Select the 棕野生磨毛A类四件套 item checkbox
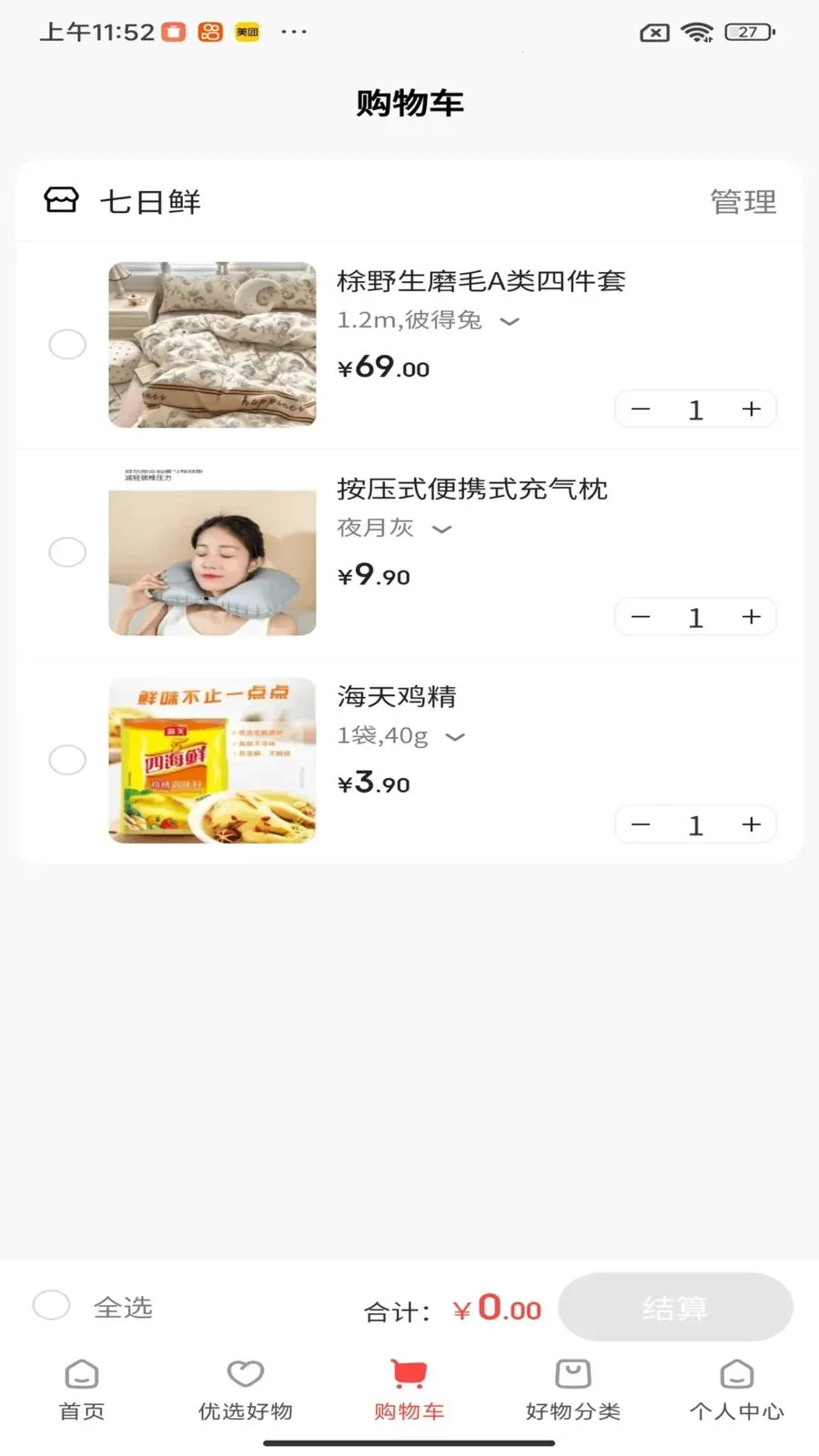 [67, 345]
